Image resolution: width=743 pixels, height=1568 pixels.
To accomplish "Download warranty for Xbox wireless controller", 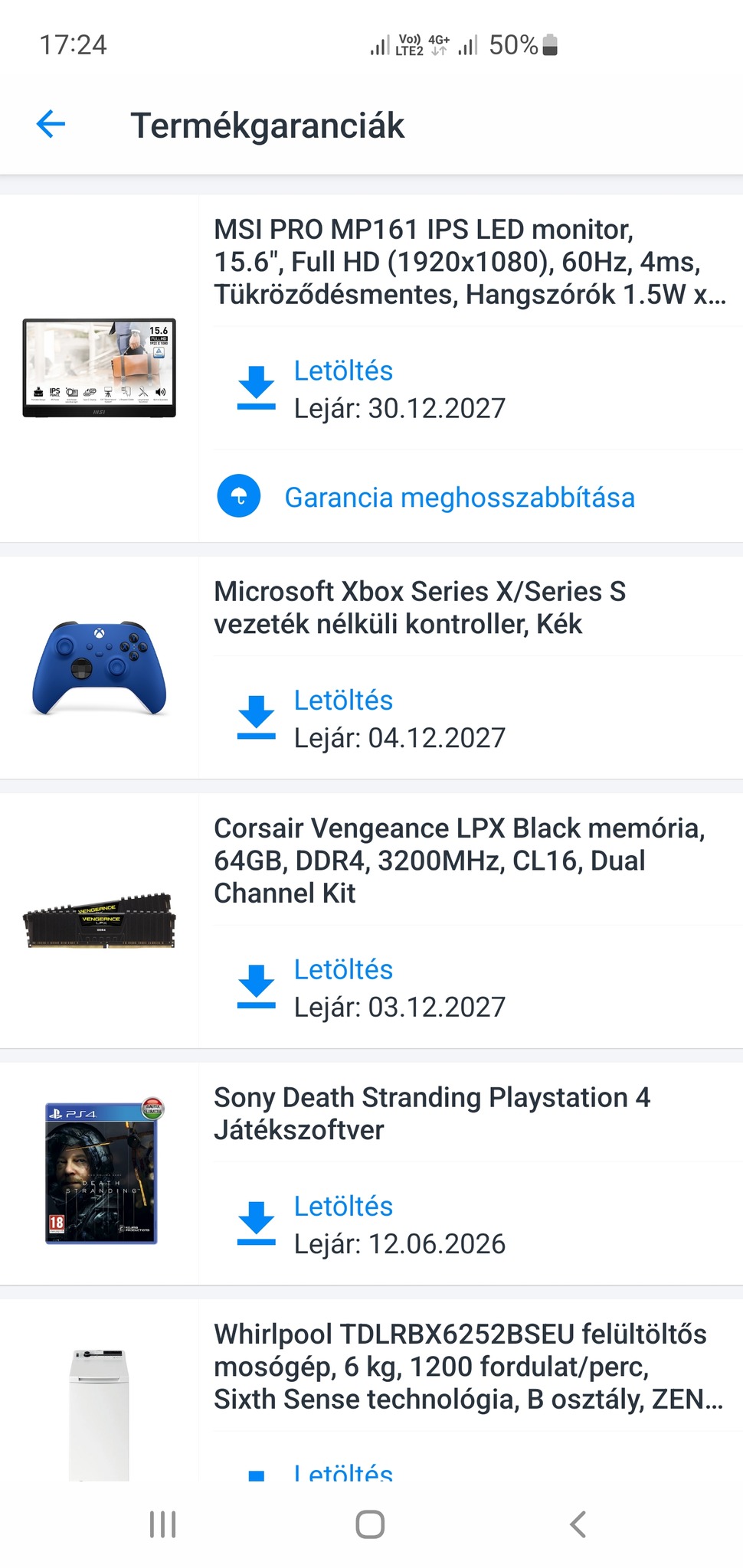I will 342,701.
